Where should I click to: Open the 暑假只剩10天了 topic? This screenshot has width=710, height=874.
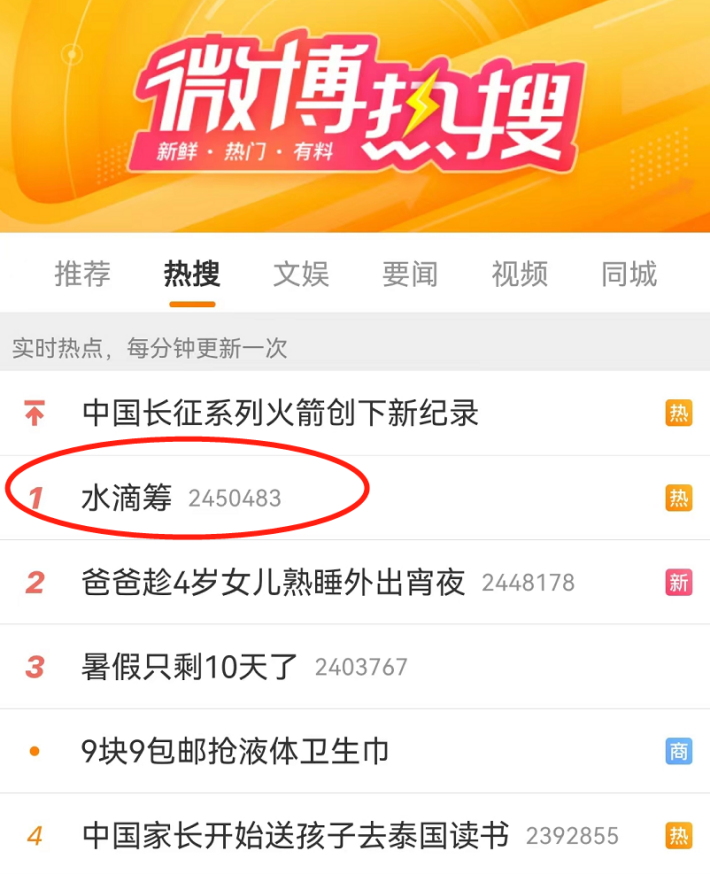click(x=190, y=666)
